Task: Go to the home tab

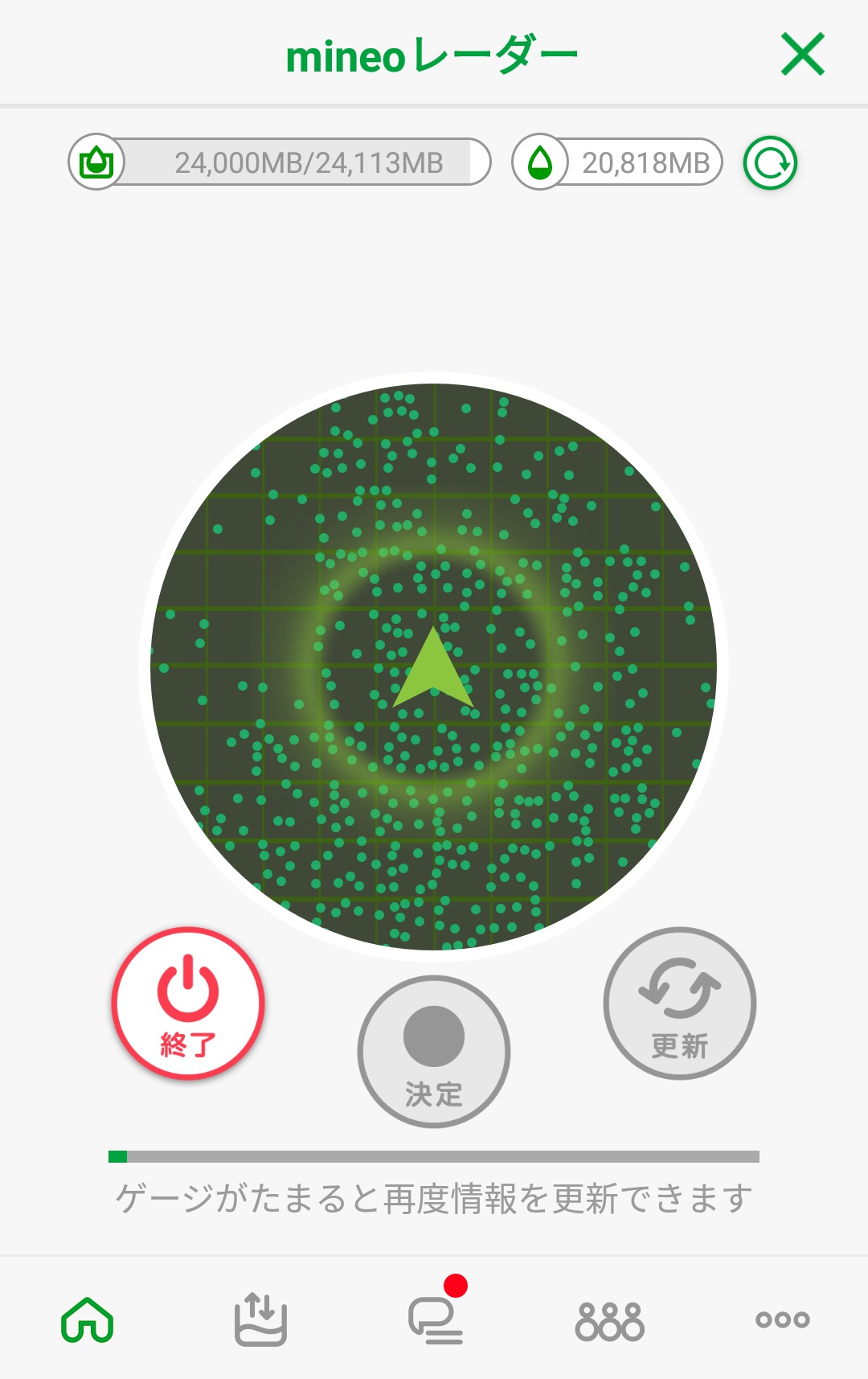Action: coord(88,1319)
